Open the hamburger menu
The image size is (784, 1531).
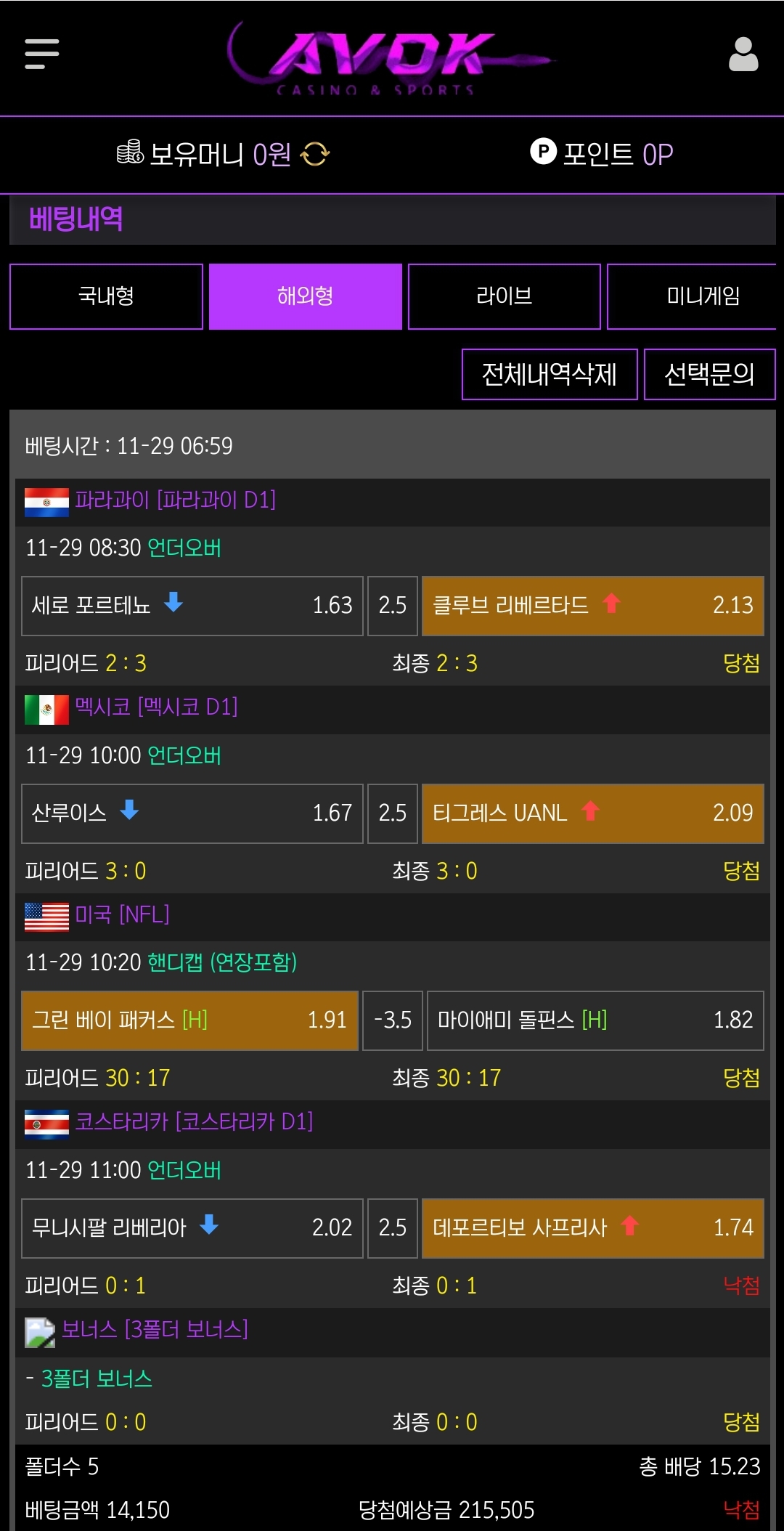click(41, 54)
